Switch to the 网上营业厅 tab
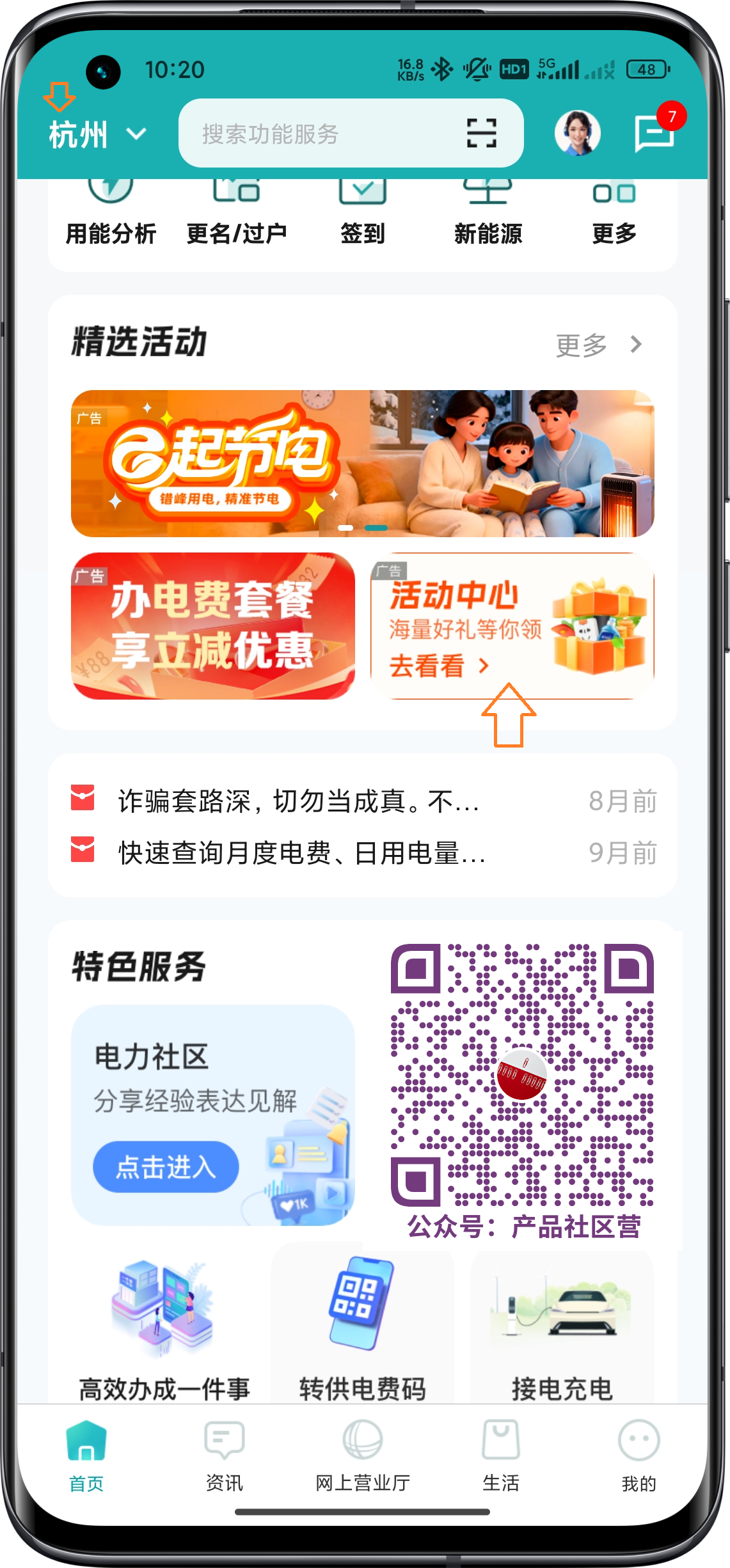 (x=362, y=1456)
